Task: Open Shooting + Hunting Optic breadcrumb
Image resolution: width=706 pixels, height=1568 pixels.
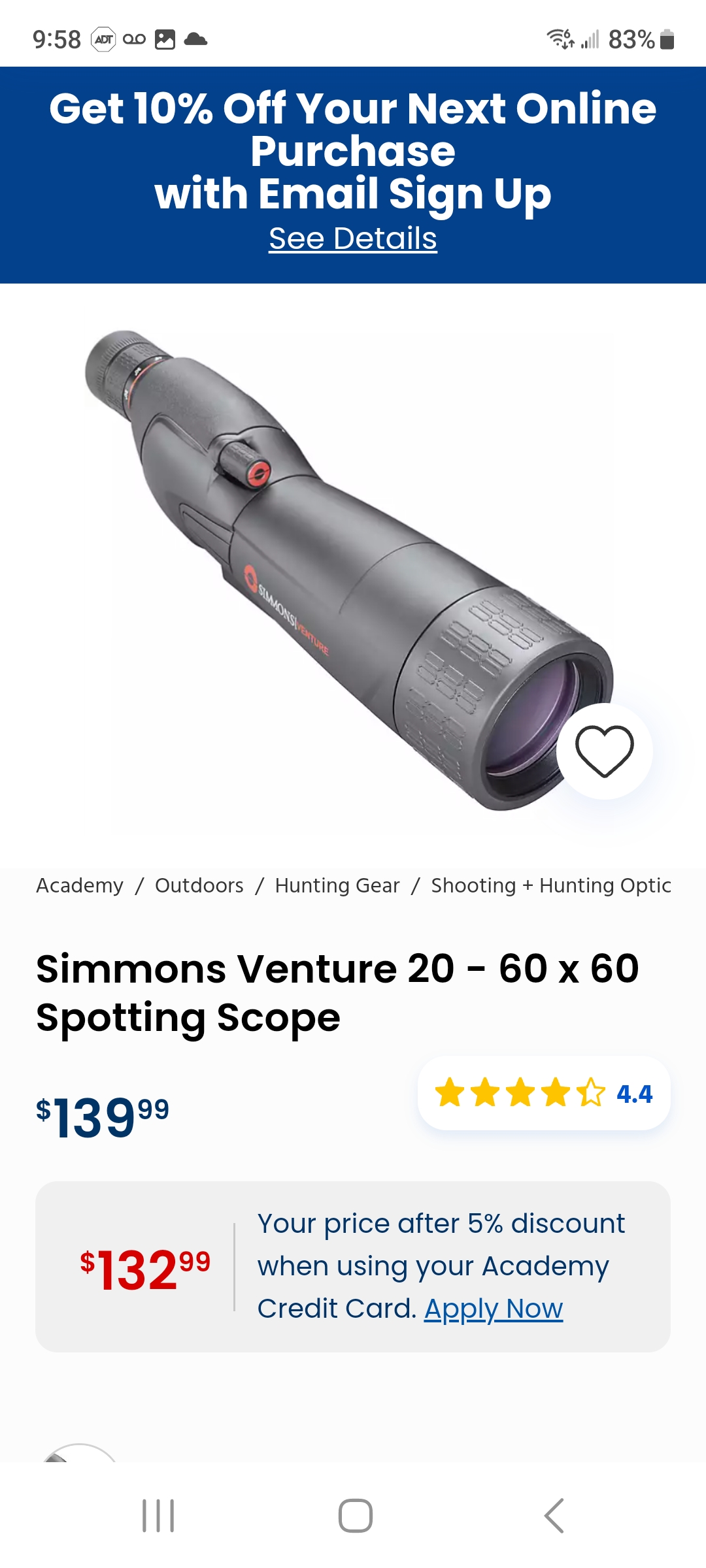Action: [550, 885]
